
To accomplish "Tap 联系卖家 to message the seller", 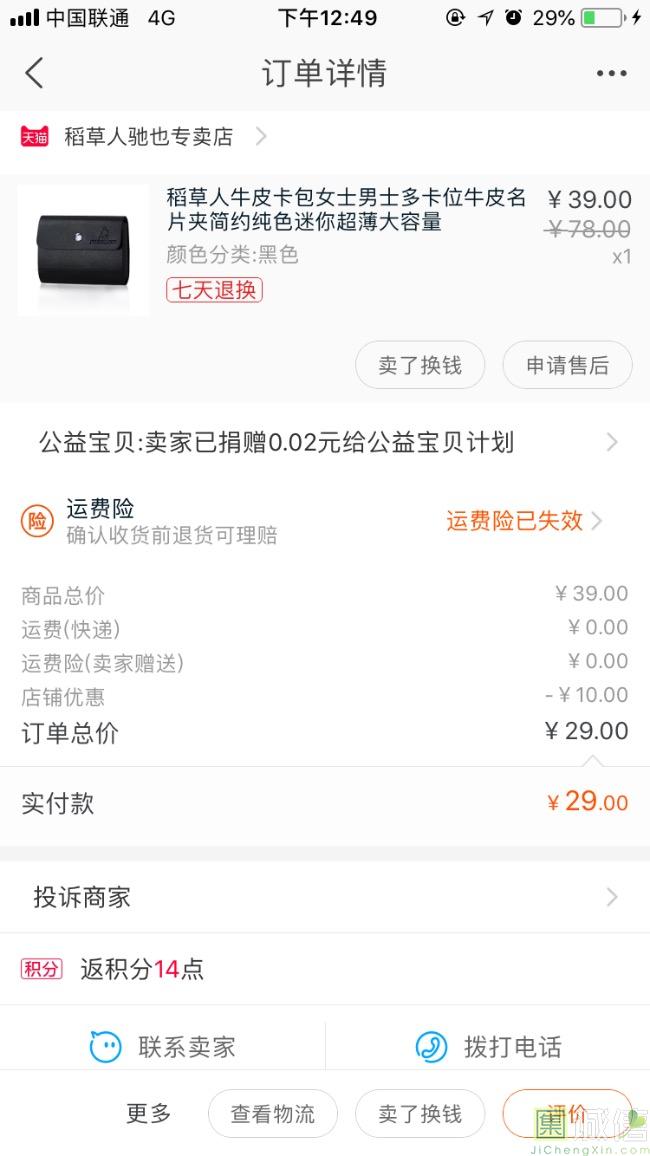I will pos(163,1047).
